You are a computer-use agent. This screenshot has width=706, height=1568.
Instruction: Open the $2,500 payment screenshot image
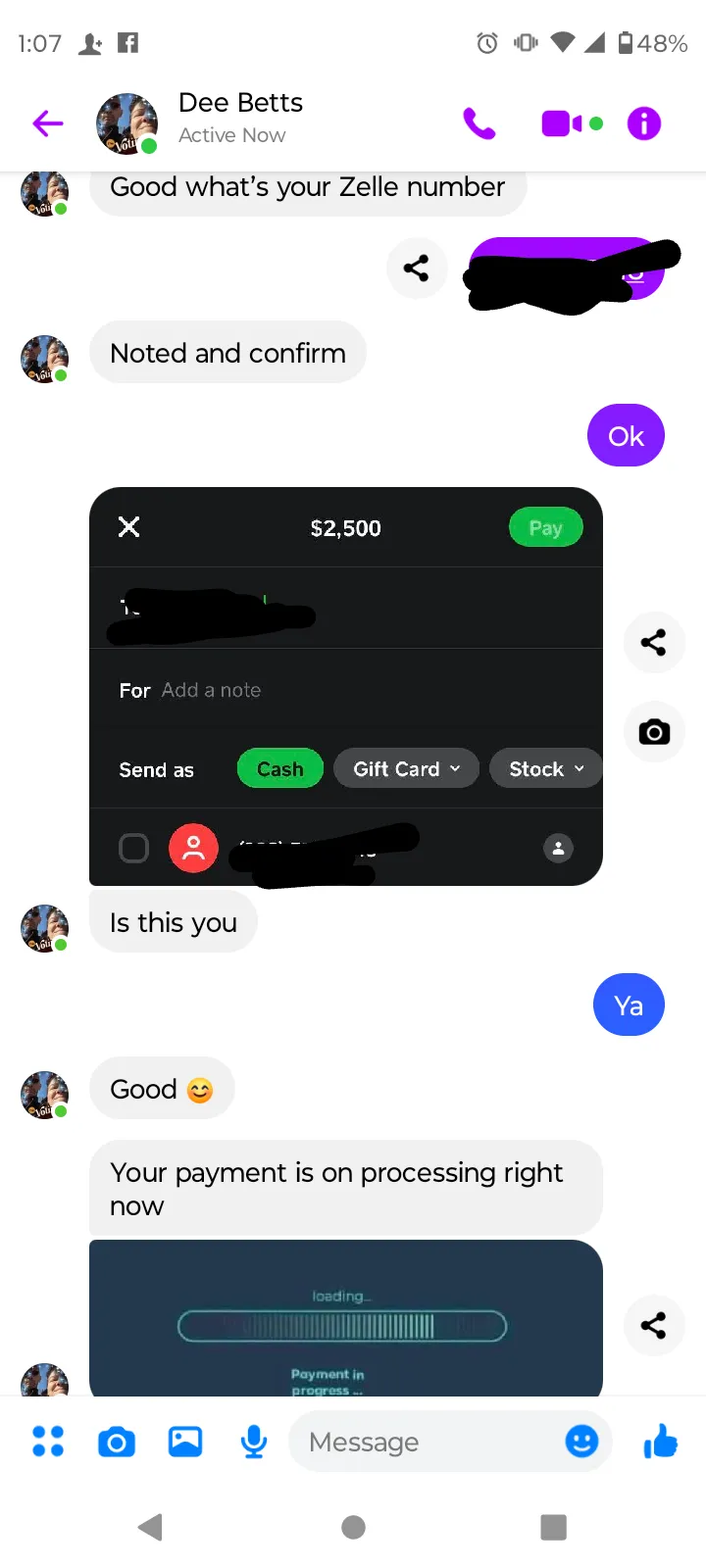pos(346,686)
